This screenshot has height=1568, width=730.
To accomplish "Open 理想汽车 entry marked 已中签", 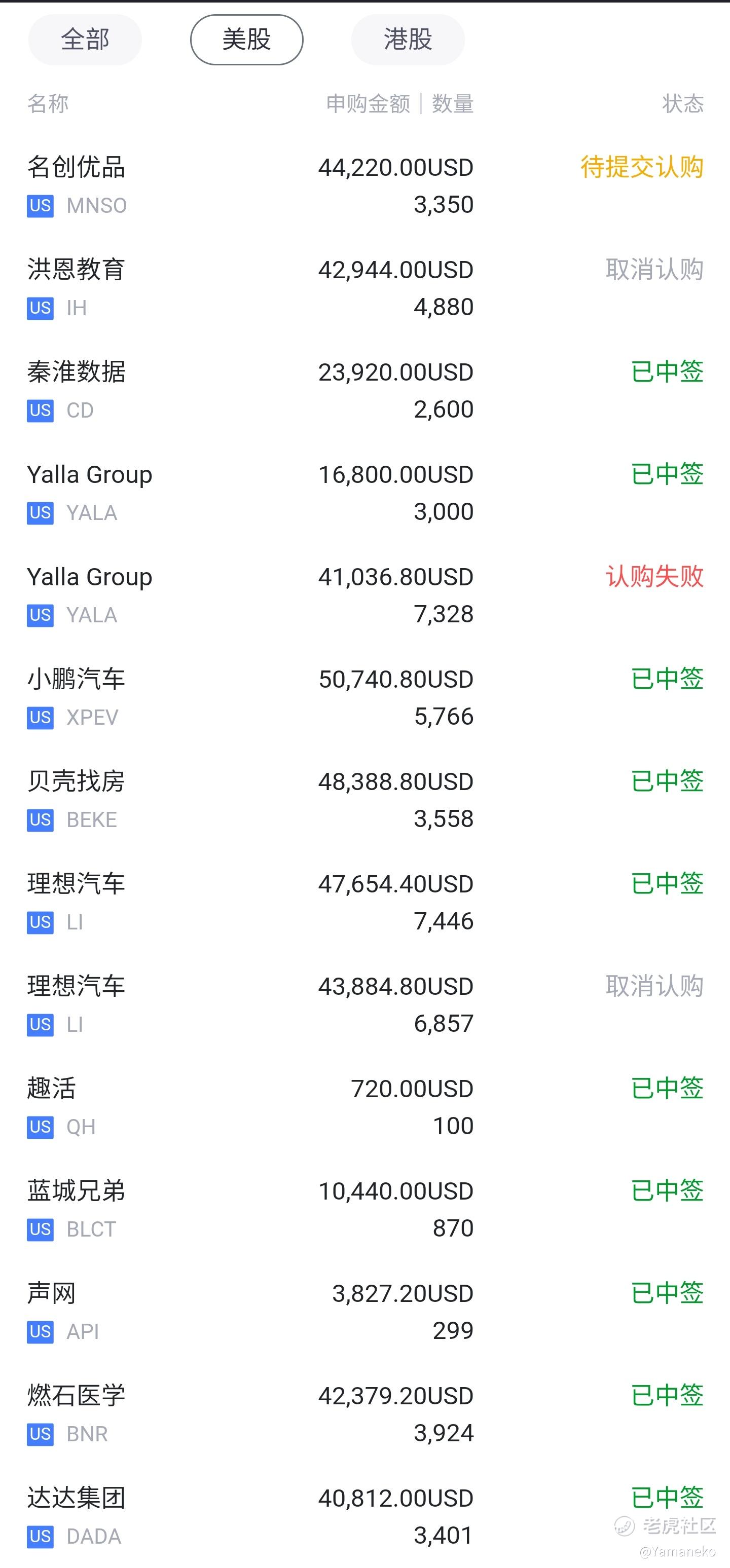I will [364, 902].
